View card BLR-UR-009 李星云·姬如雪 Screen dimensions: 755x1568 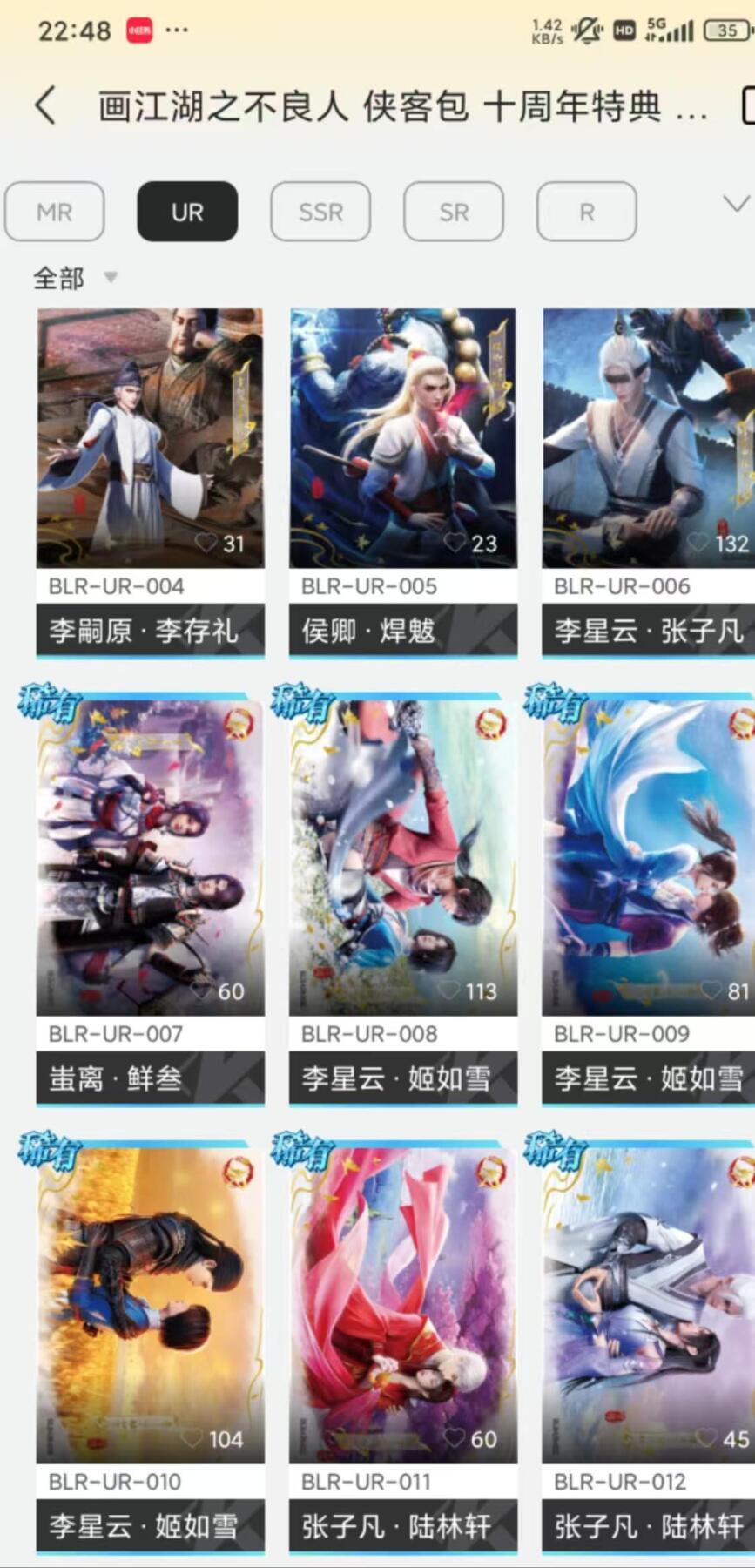coord(648,858)
